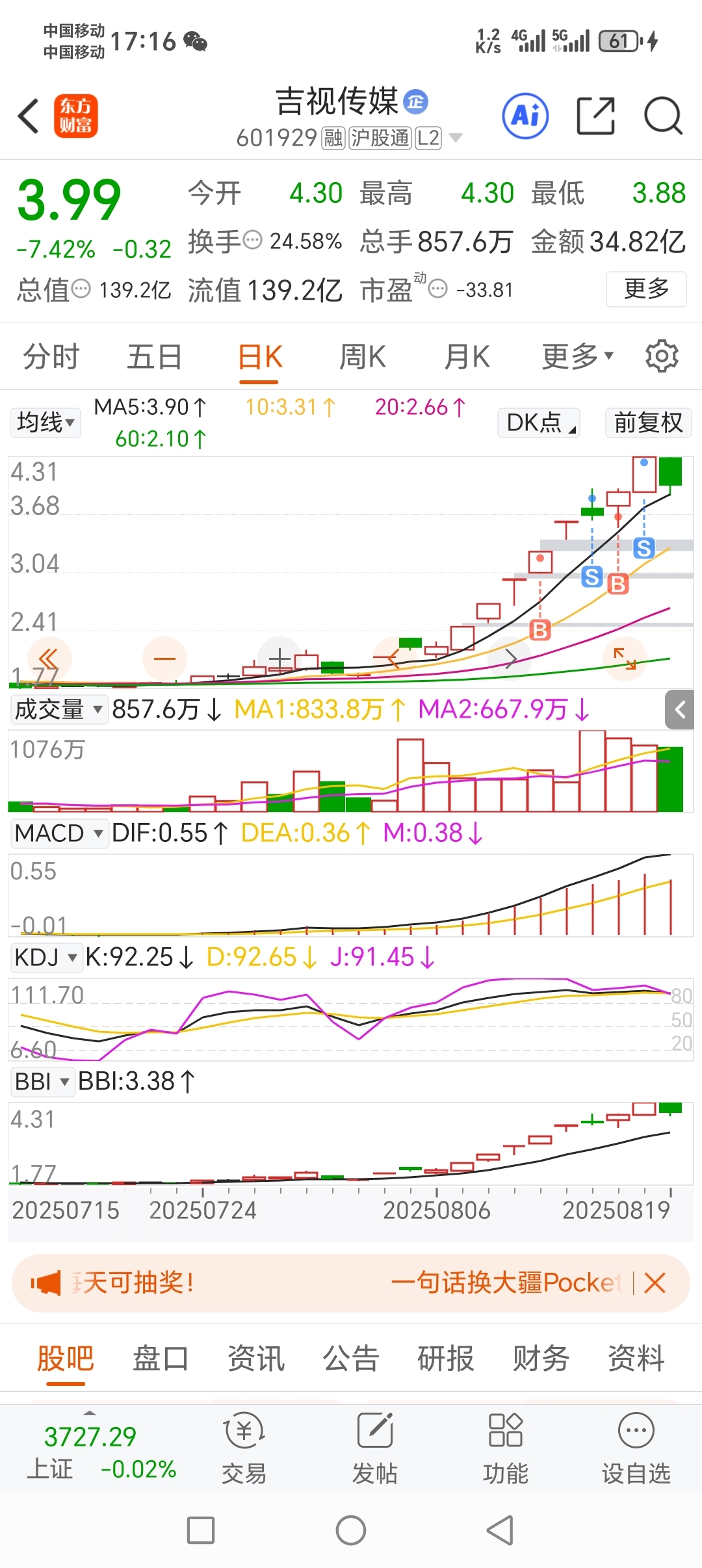Open the AI assistant icon
This screenshot has width=702, height=1568.
[525, 116]
